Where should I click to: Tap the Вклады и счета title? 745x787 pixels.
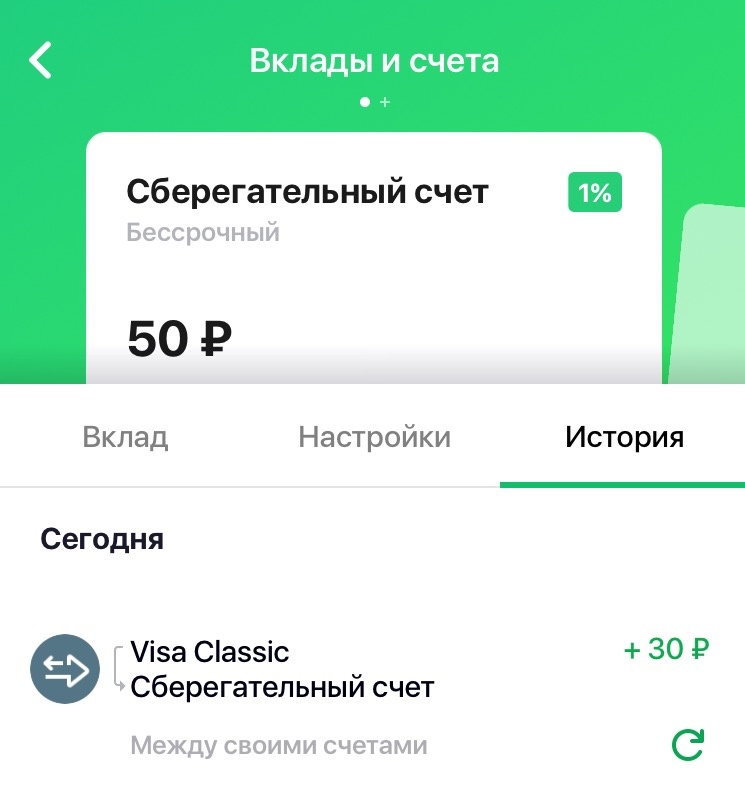[372, 60]
